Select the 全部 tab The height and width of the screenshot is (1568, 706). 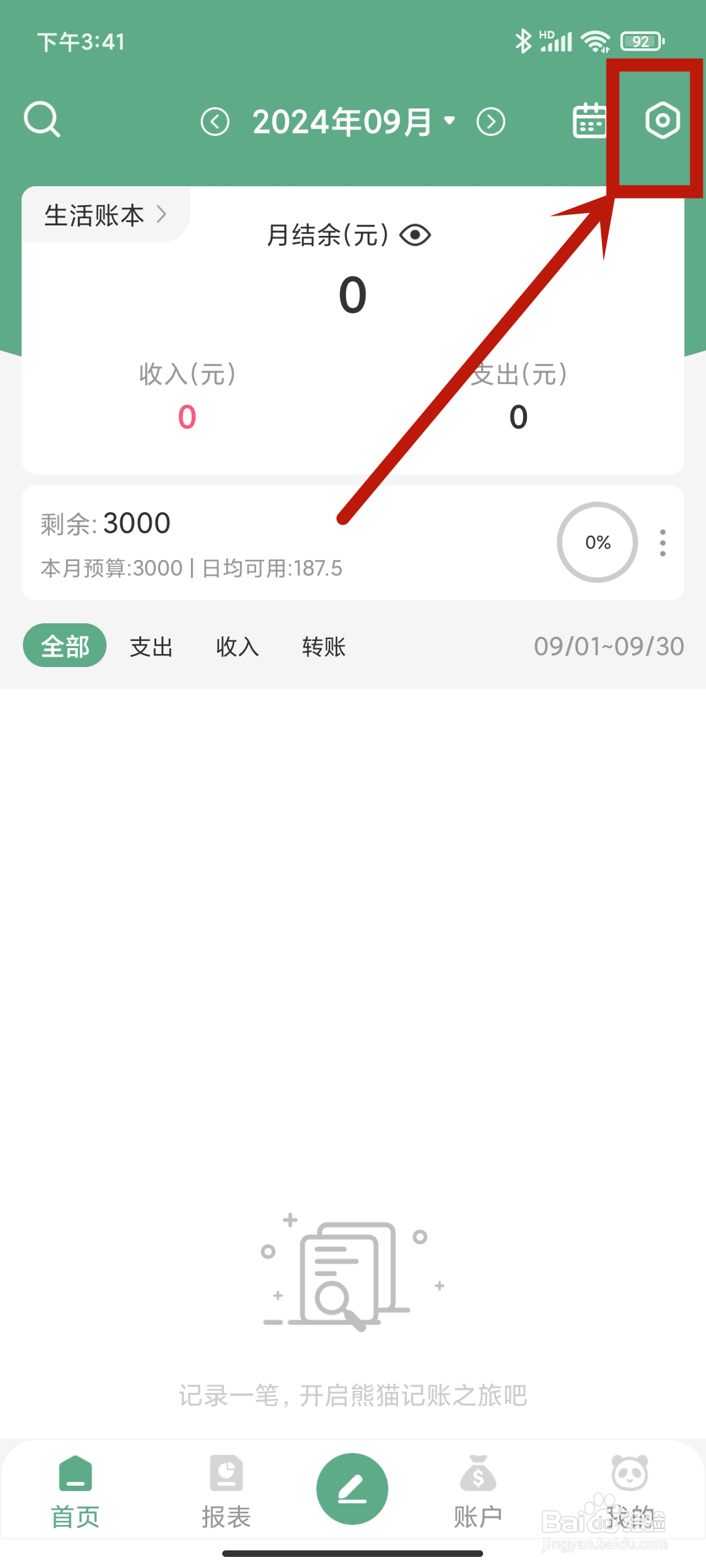pyautogui.click(x=65, y=645)
